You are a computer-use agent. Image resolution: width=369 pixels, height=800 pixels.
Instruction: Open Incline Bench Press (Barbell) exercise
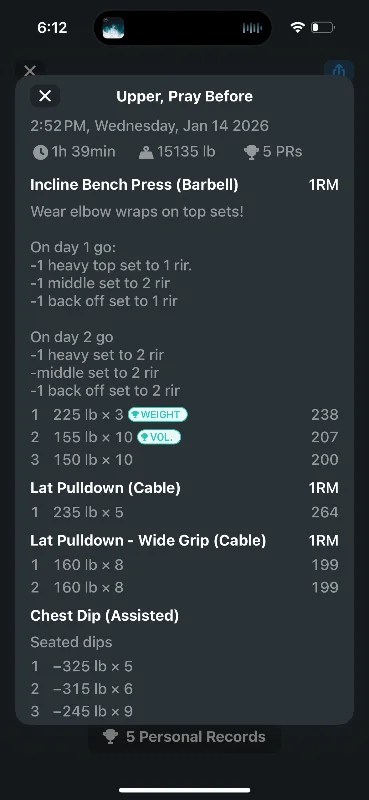click(134, 185)
